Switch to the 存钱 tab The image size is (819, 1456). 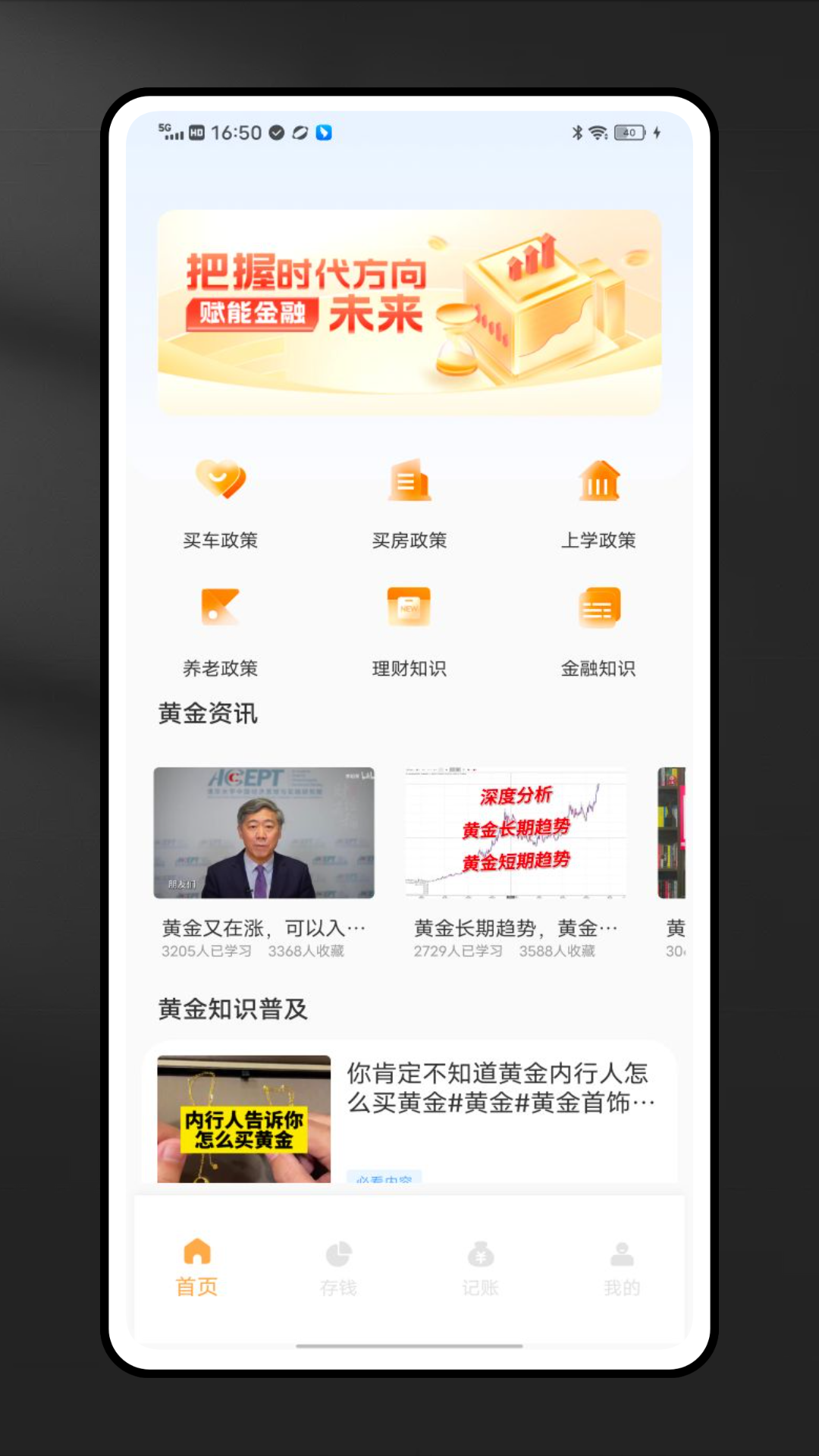(338, 1266)
